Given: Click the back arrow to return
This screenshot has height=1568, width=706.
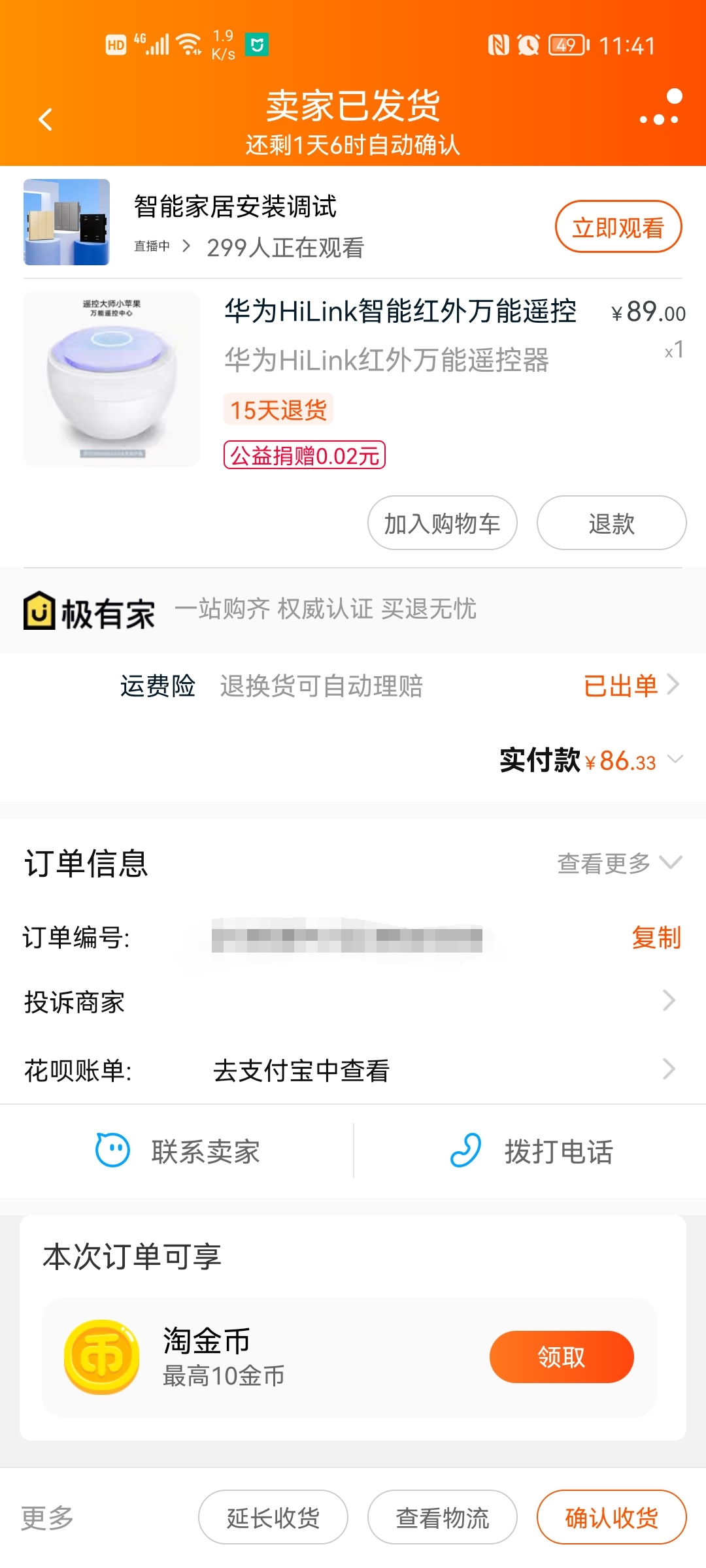Looking at the screenshot, I should pos(46,120).
